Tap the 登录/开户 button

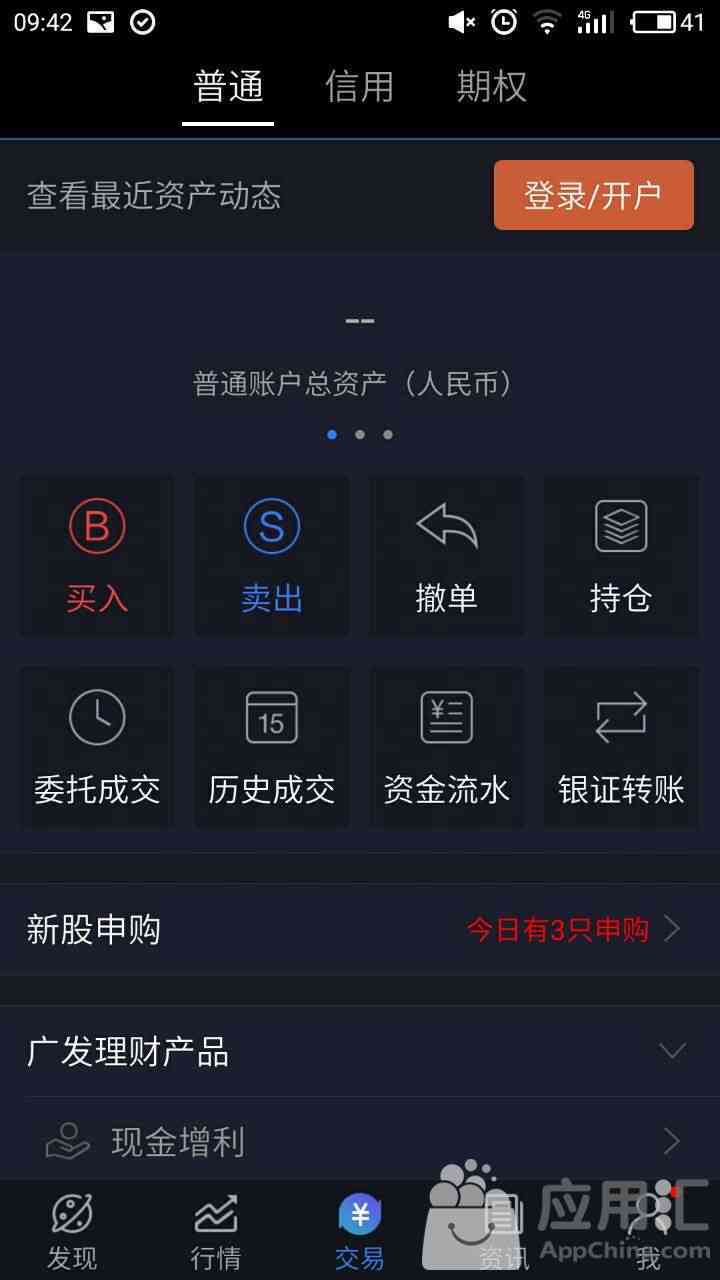[x=593, y=195]
